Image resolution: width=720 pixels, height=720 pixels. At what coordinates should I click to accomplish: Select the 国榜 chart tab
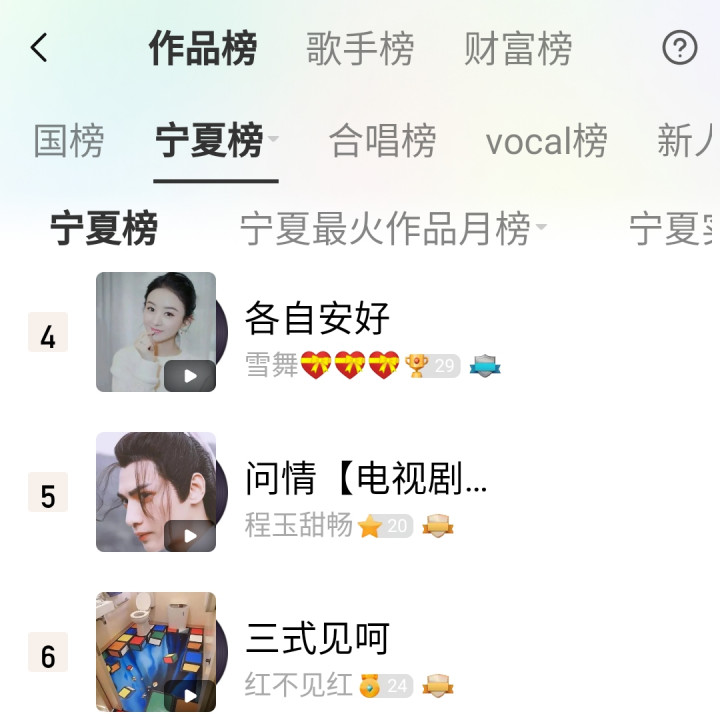pyautogui.click(x=68, y=141)
